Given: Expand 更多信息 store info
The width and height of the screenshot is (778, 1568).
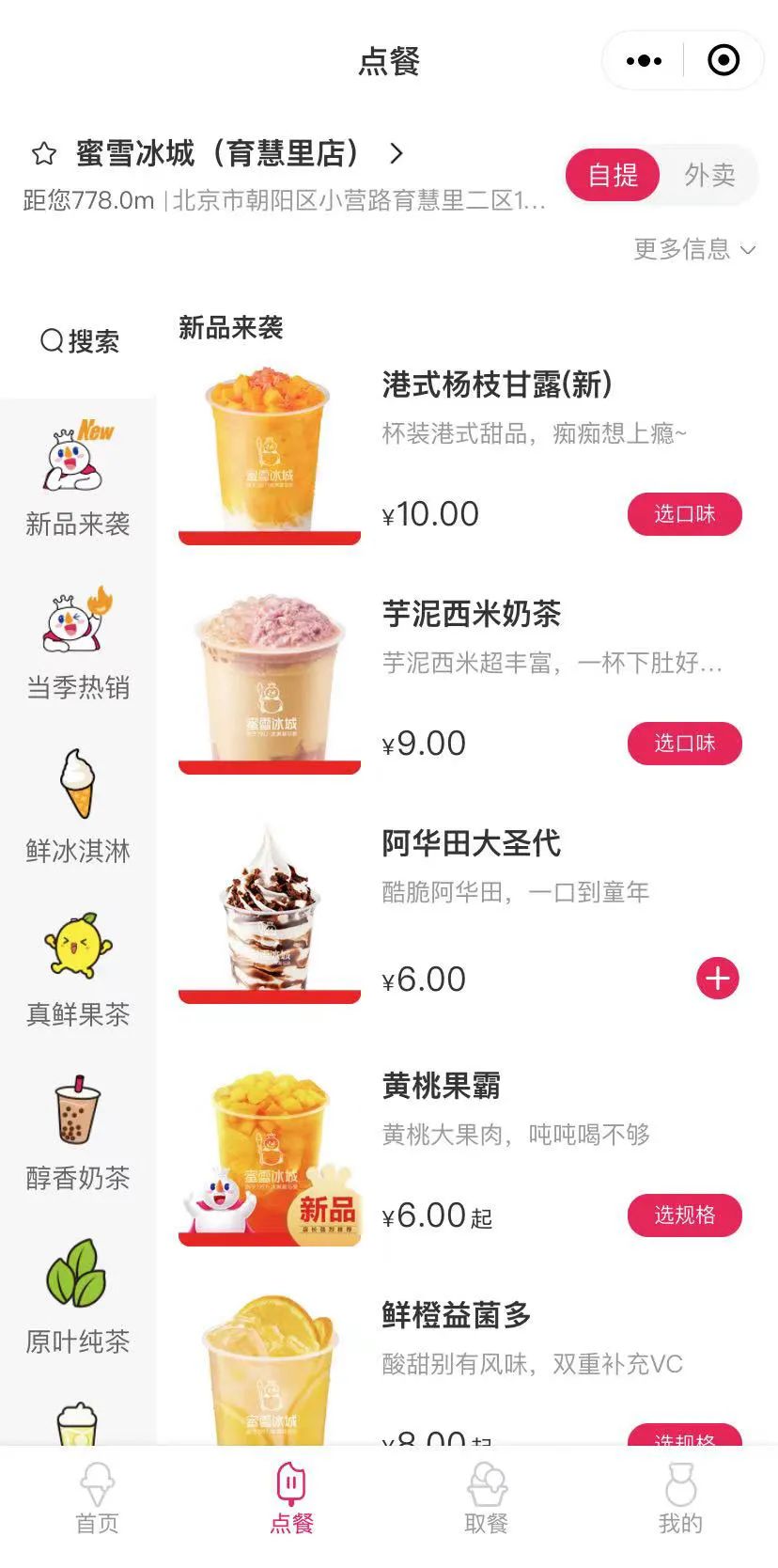Looking at the screenshot, I should [694, 249].
